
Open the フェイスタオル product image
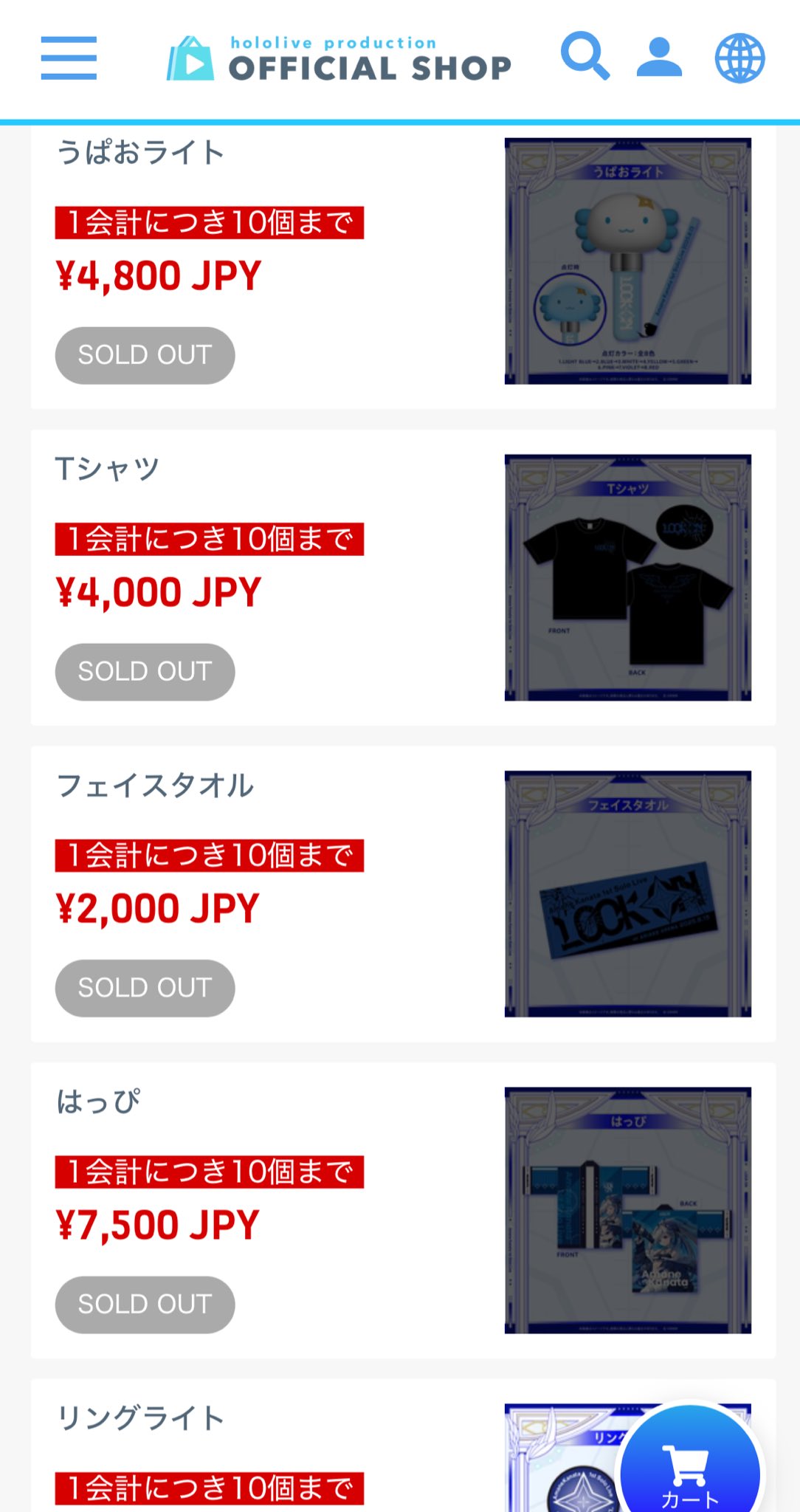point(628,894)
